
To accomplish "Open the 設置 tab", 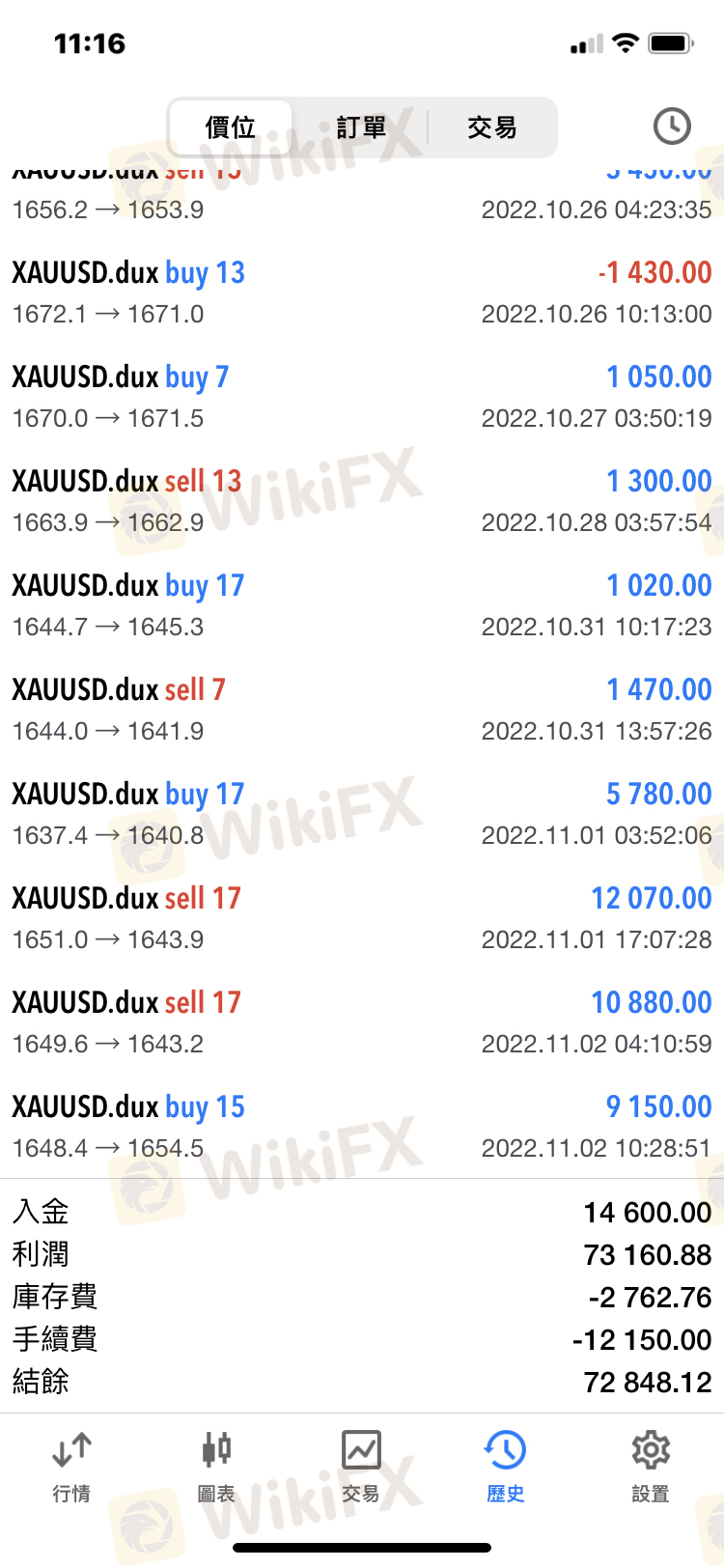I will tap(651, 1468).
